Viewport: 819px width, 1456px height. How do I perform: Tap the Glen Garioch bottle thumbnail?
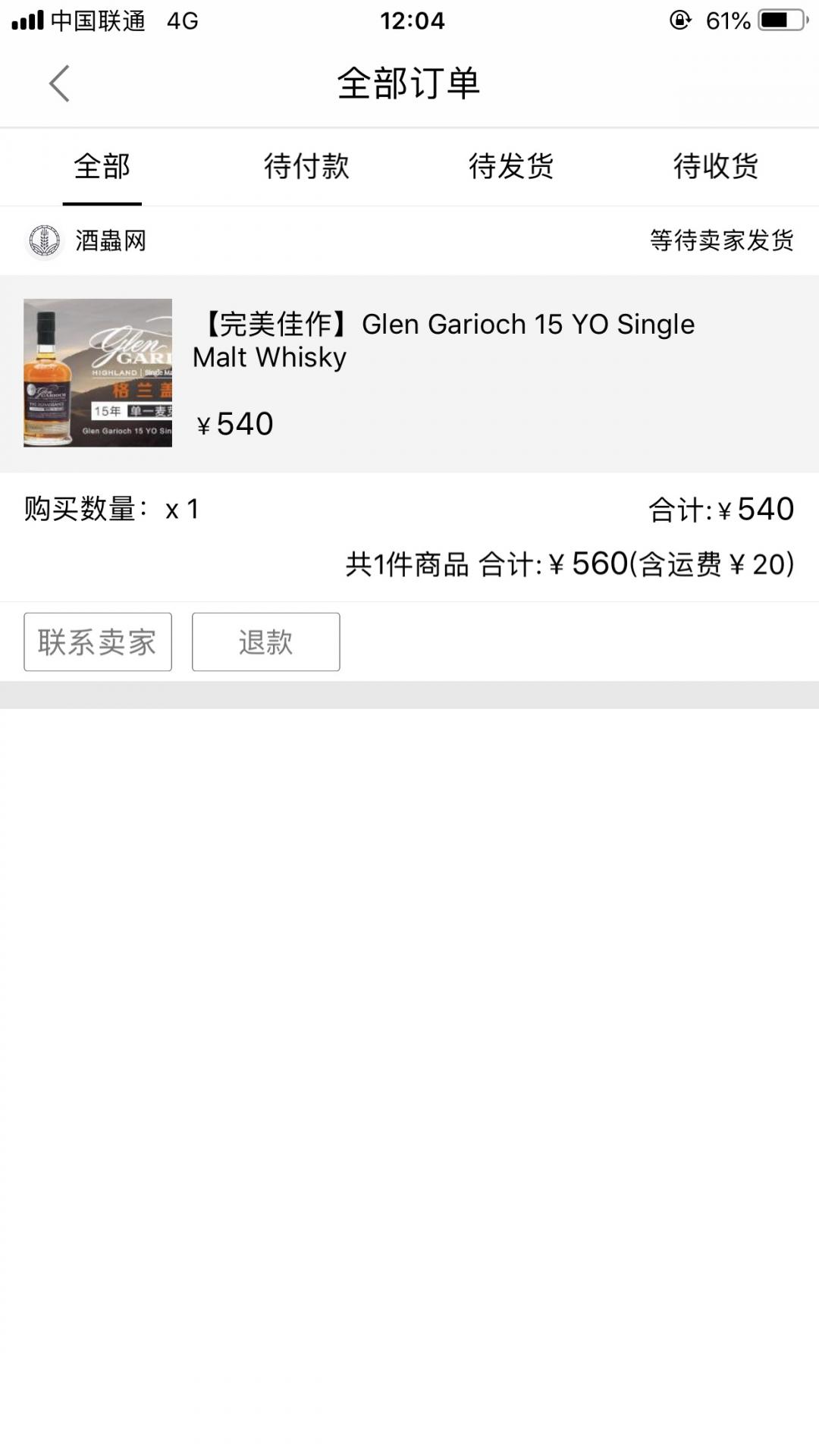97,373
